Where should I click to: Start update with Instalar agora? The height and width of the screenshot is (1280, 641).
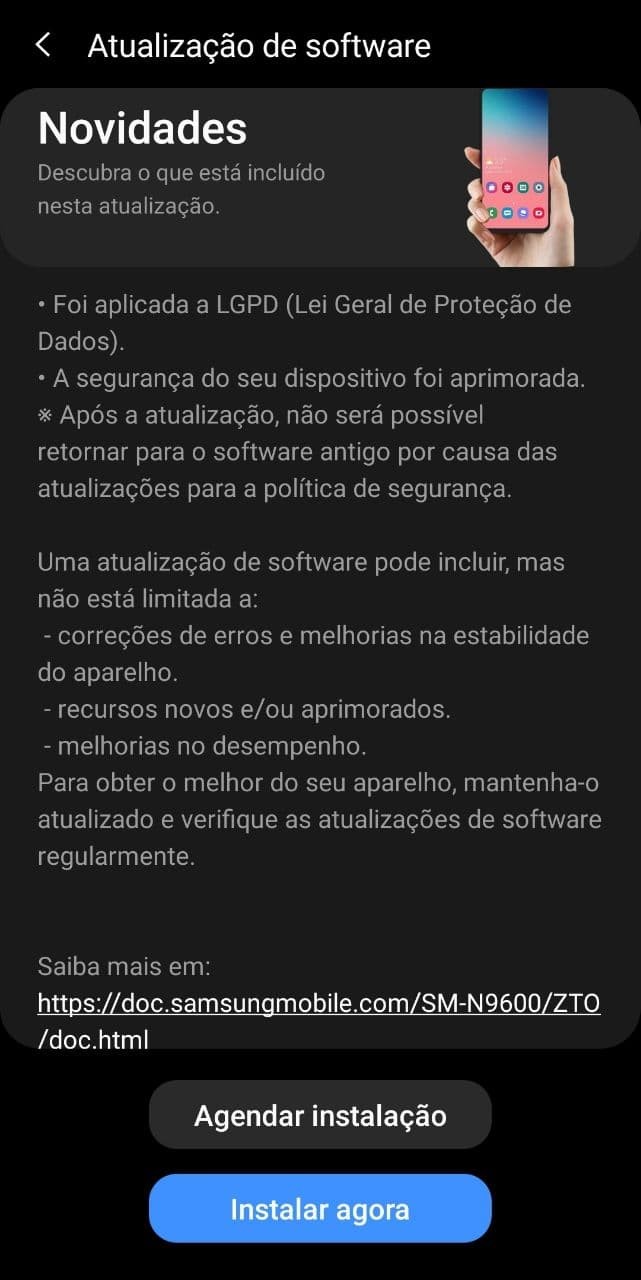[x=320, y=1209]
